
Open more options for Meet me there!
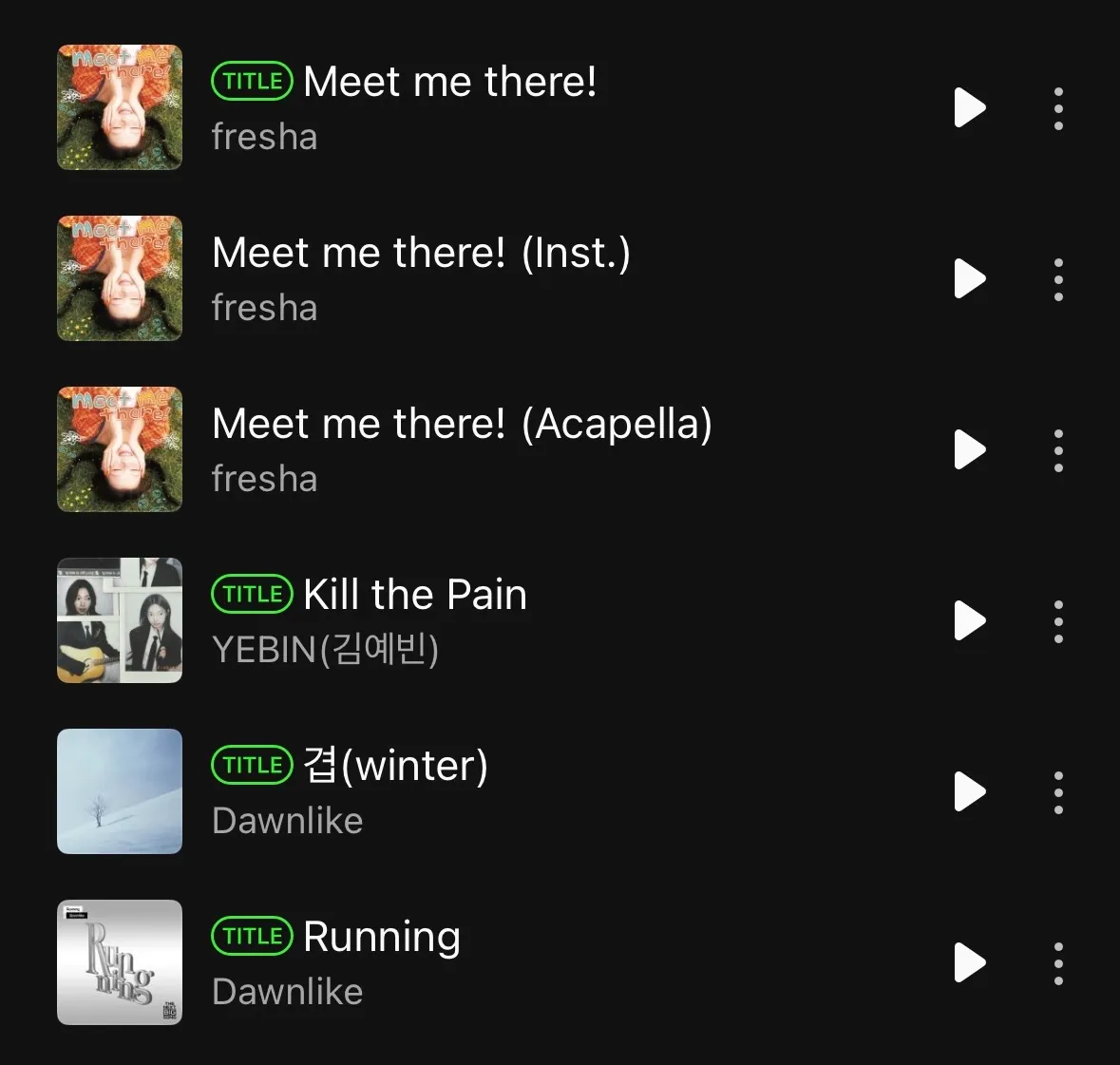click(x=1058, y=108)
